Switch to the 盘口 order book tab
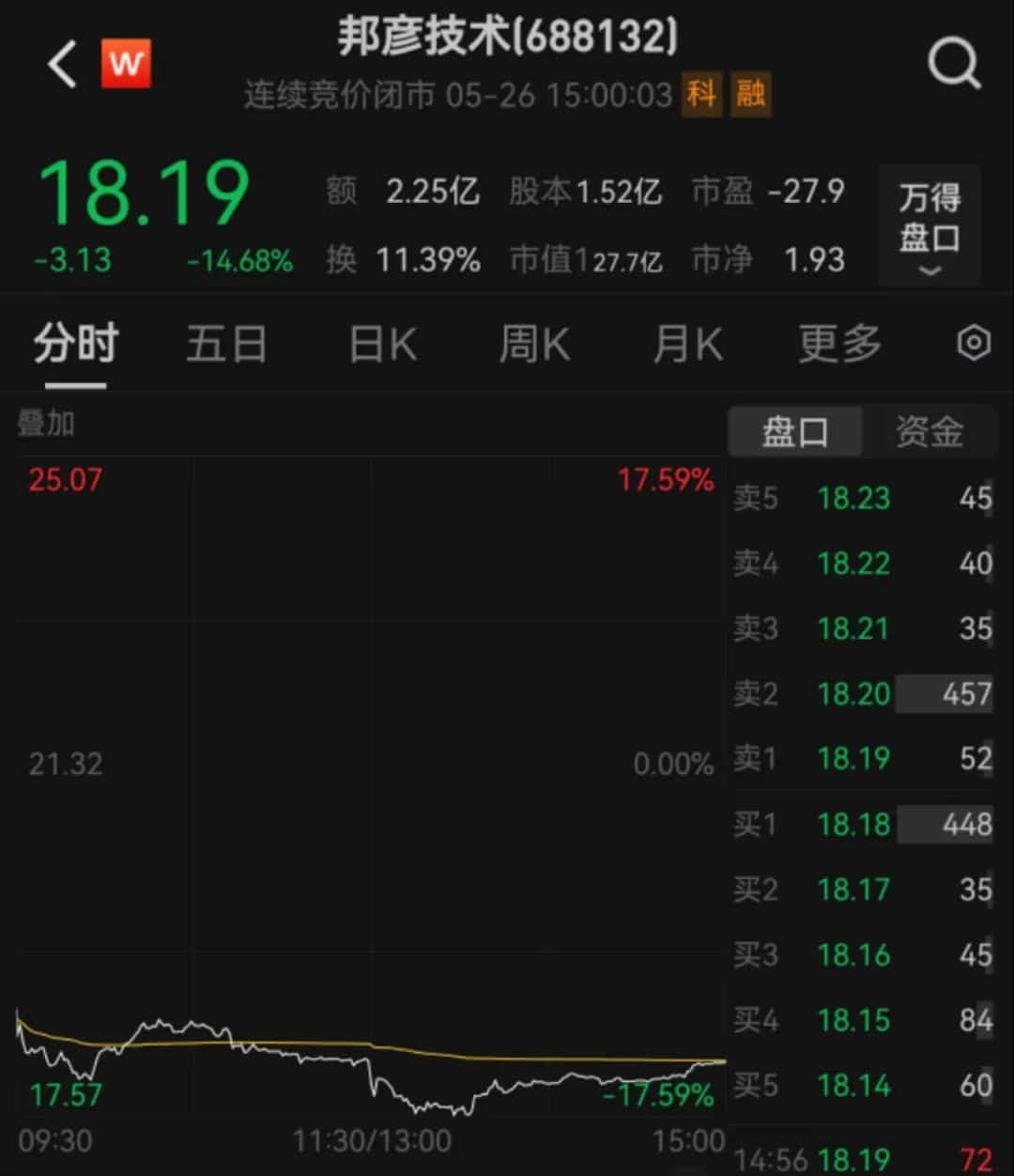Viewport: 1014px width, 1176px height. (x=794, y=430)
